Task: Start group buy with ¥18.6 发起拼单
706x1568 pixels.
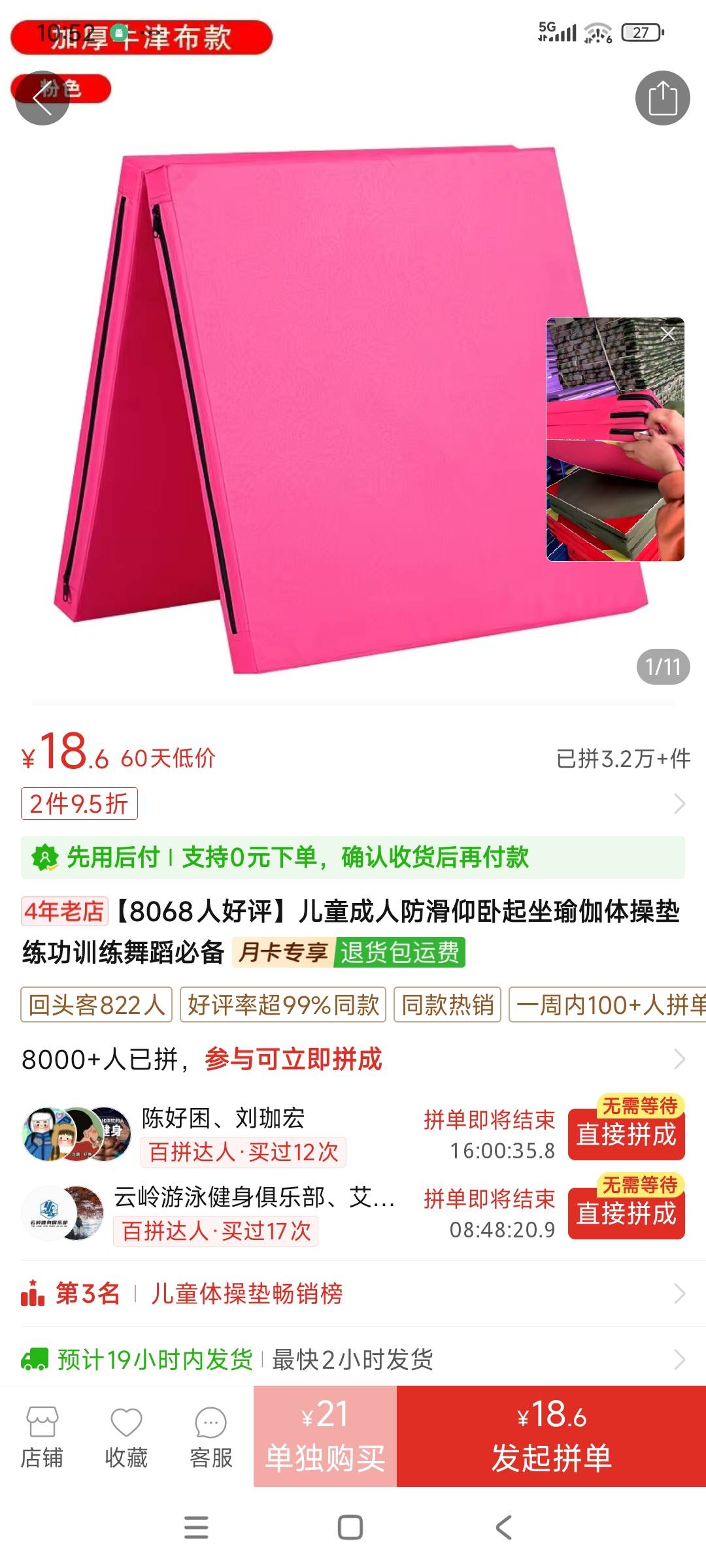Action: point(551,1436)
